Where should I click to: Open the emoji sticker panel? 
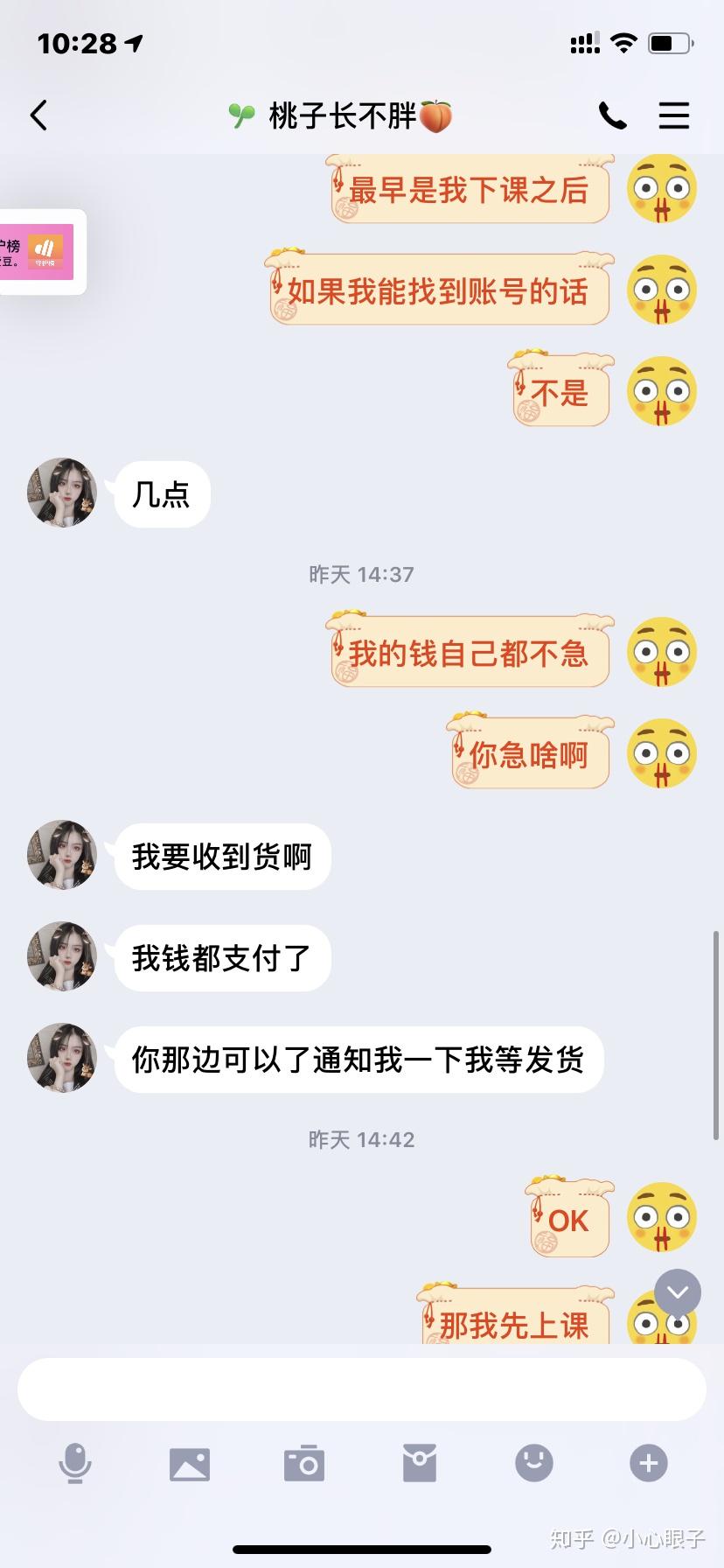(x=534, y=1463)
